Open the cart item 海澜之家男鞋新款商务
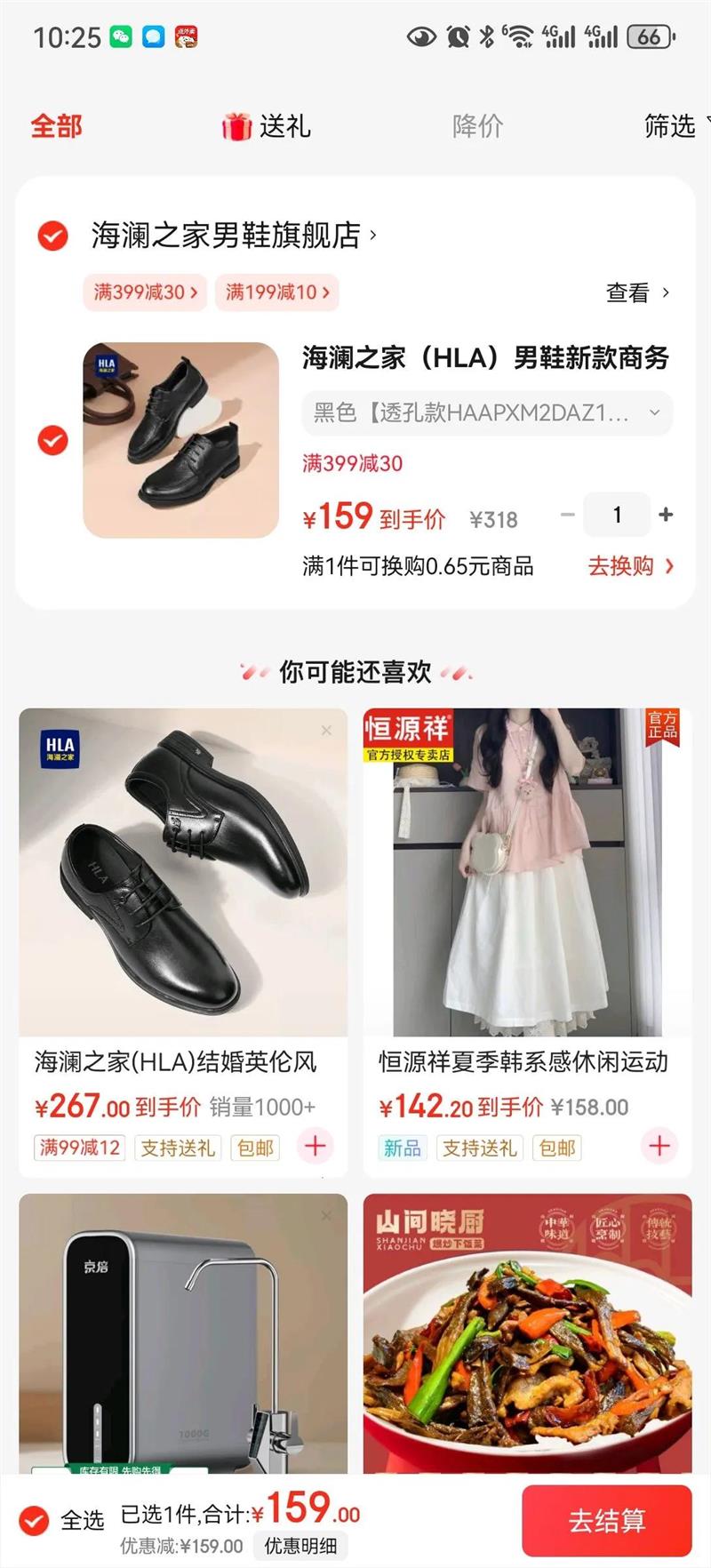711x1568 pixels. pos(485,357)
